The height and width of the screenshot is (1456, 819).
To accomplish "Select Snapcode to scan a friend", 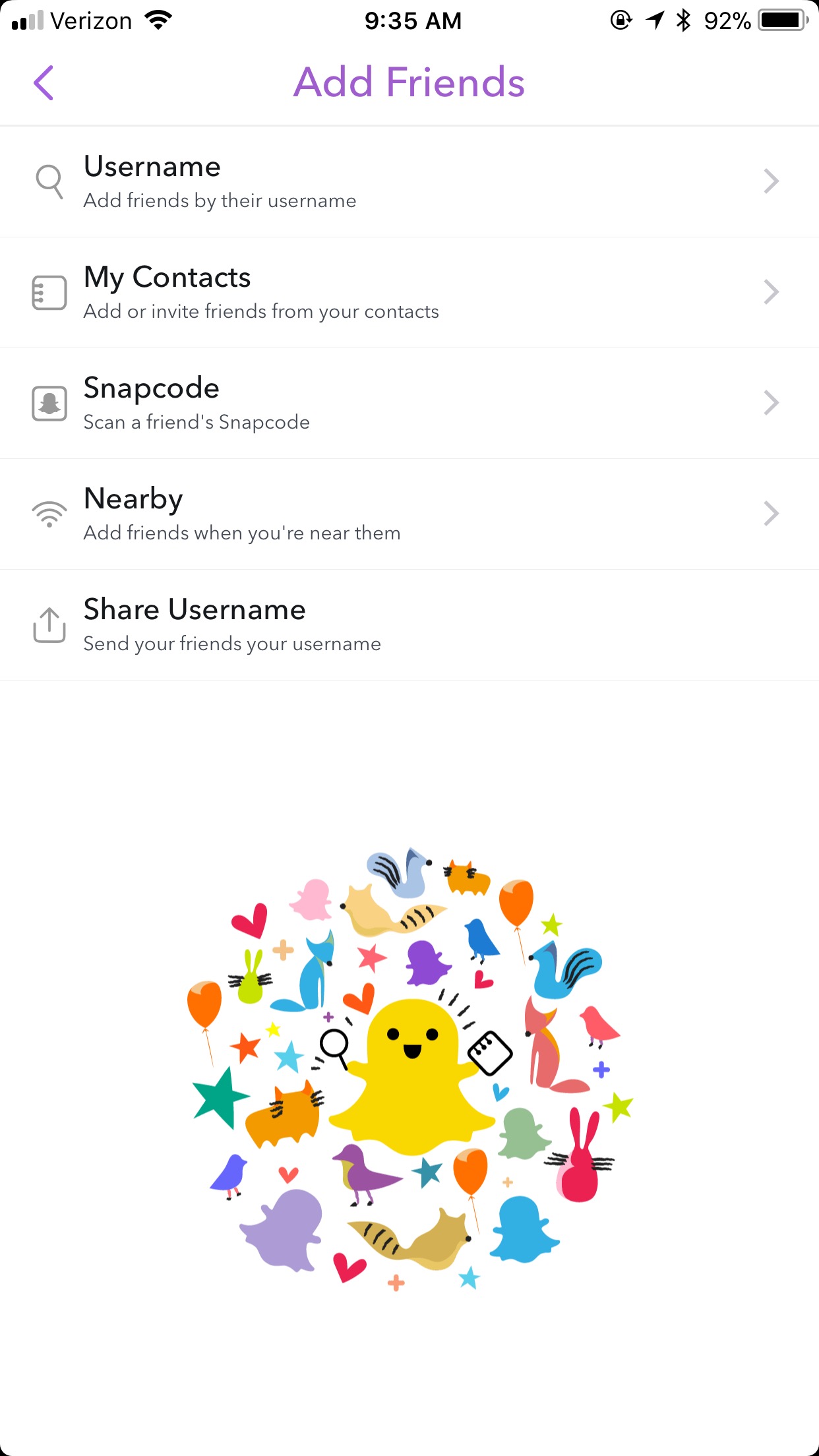I will (409, 403).
